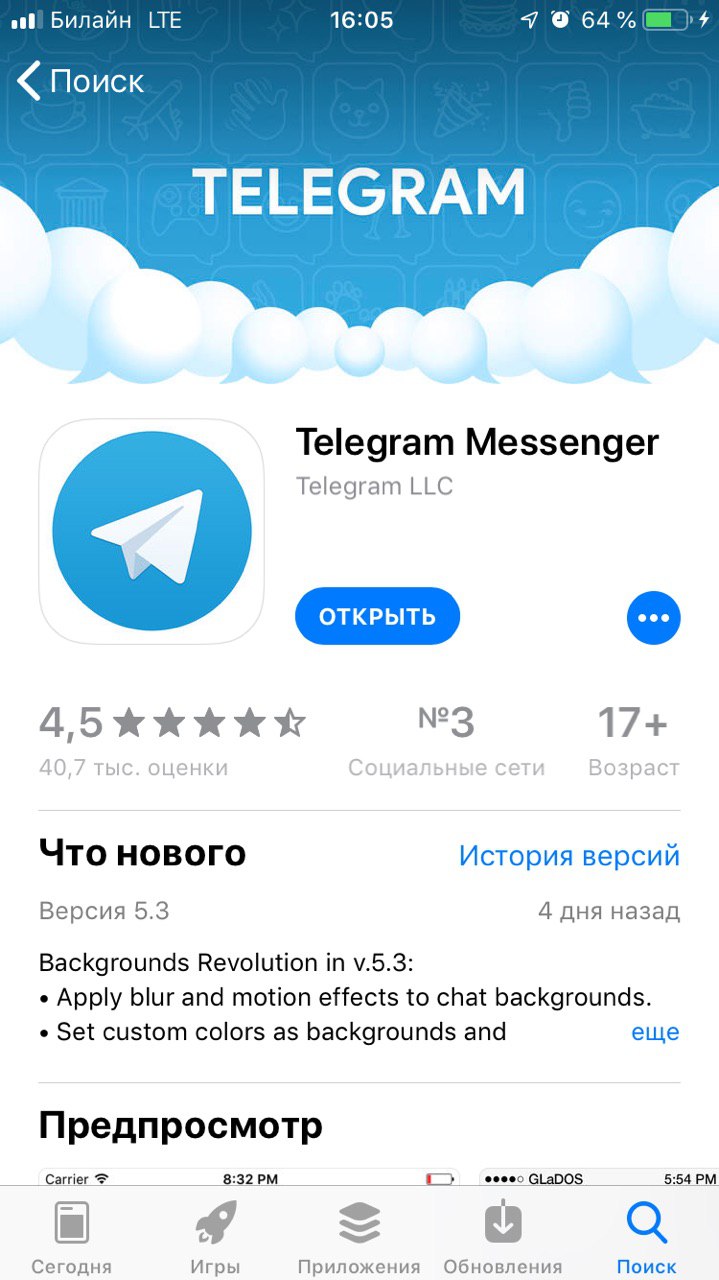The image size is (719, 1280).
Task: Expand release notes with еще
Action: pyautogui.click(x=655, y=1031)
